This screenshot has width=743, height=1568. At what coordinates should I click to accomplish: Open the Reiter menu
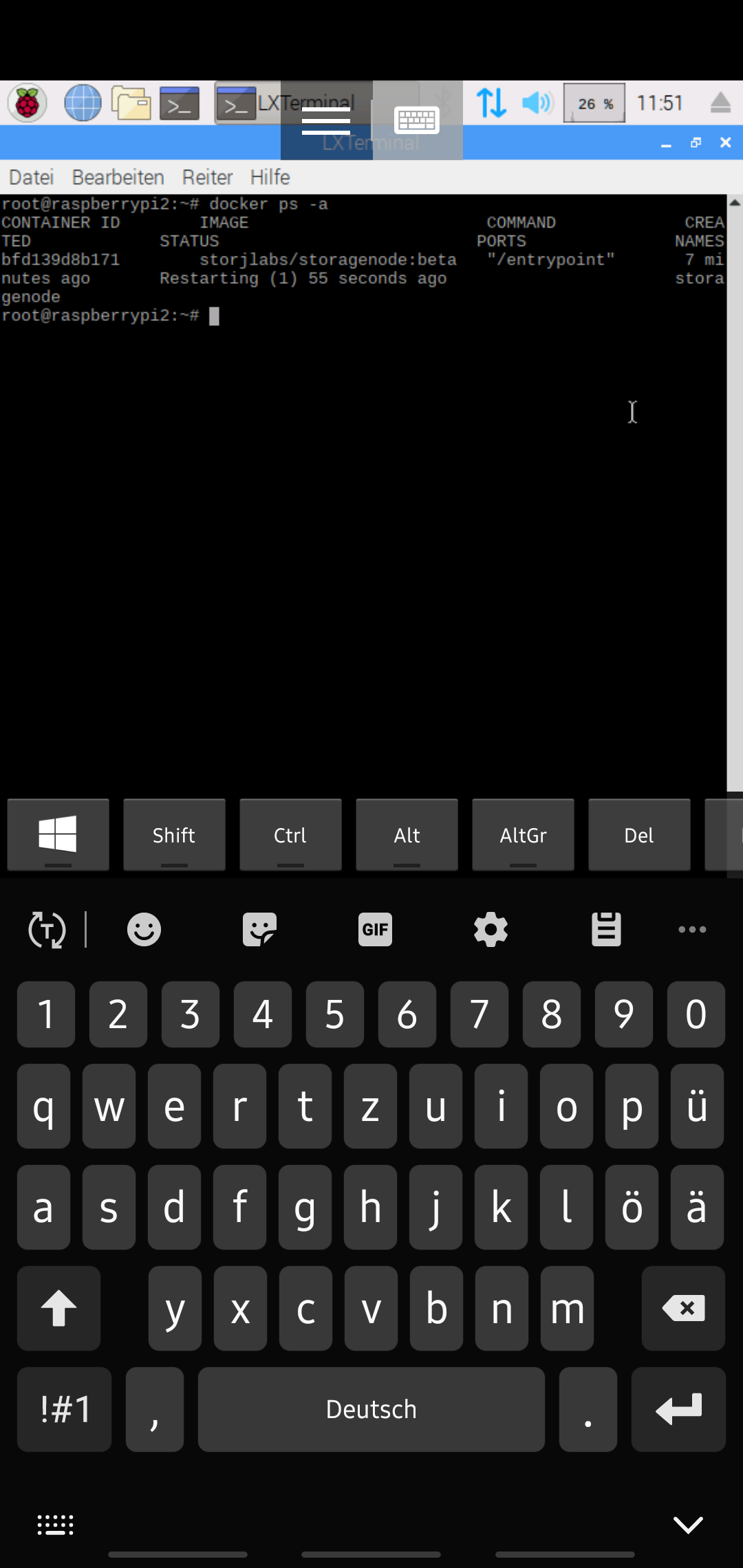pos(207,177)
